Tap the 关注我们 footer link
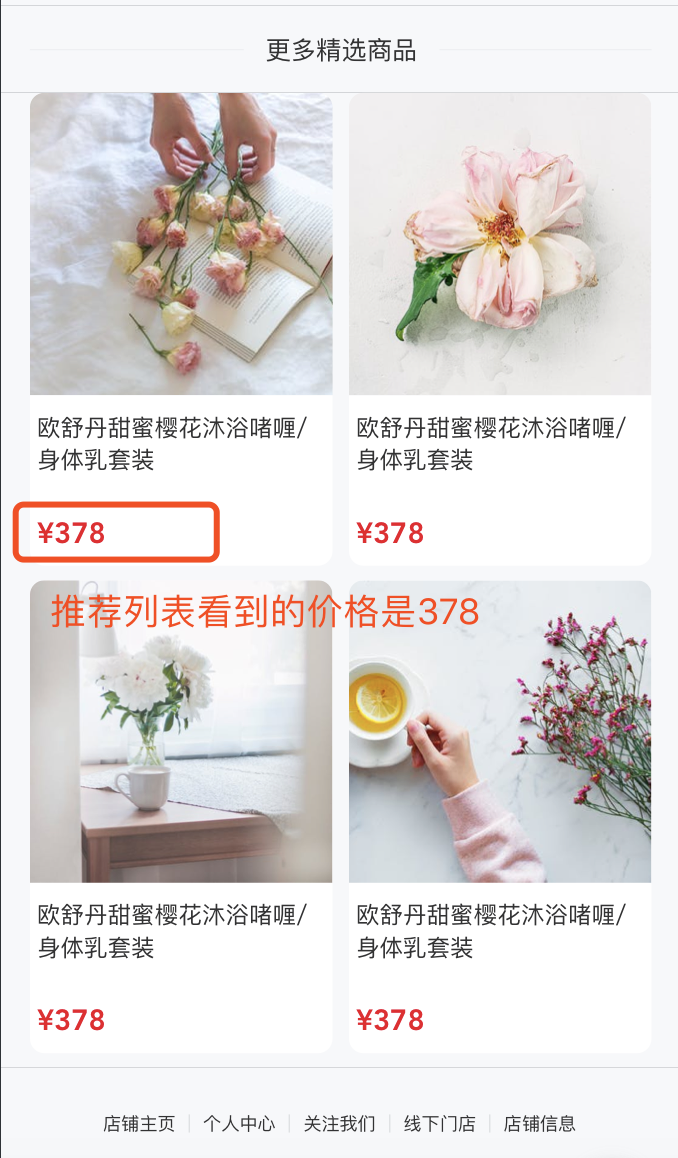The image size is (678, 1158). [340, 1123]
